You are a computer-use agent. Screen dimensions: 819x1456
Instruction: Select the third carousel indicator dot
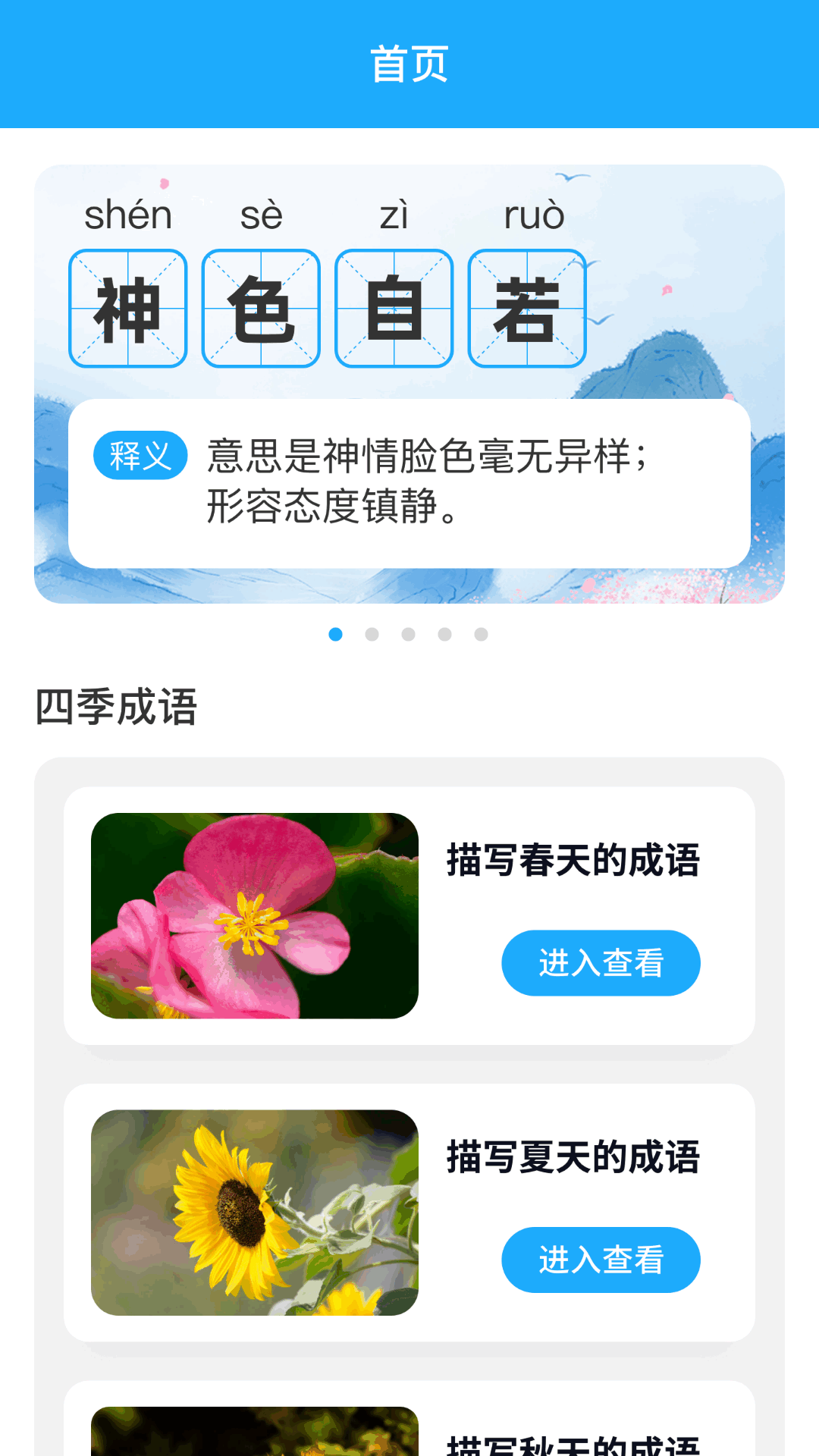[x=408, y=634]
